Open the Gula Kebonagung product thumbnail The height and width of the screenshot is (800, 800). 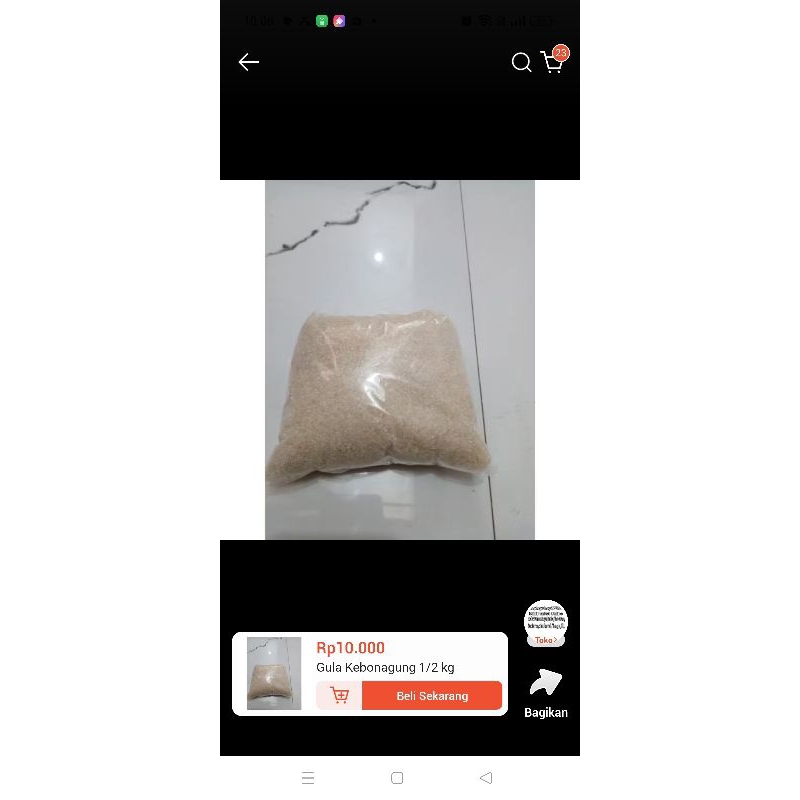tap(274, 673)
